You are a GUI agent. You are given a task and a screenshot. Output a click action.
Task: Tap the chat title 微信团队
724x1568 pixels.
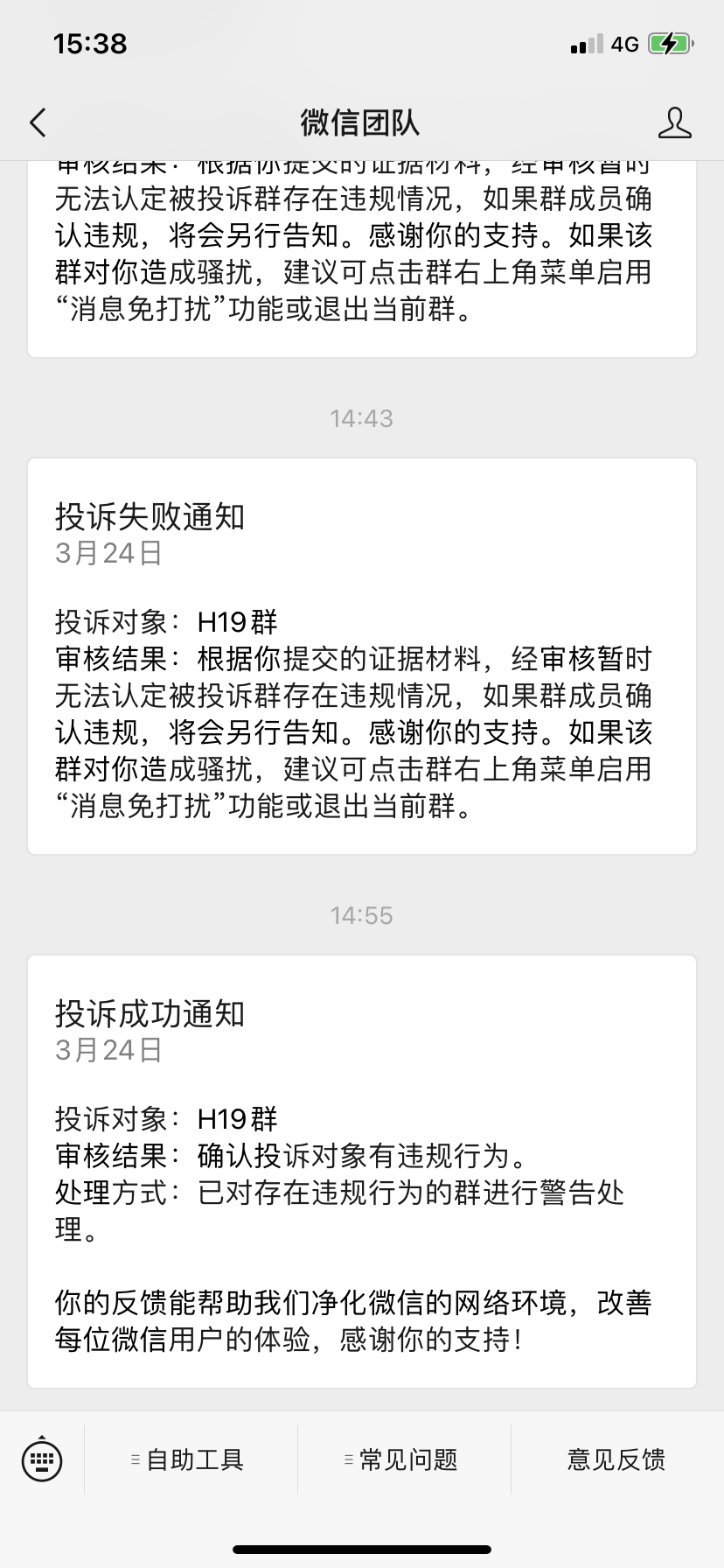point(362,123)
